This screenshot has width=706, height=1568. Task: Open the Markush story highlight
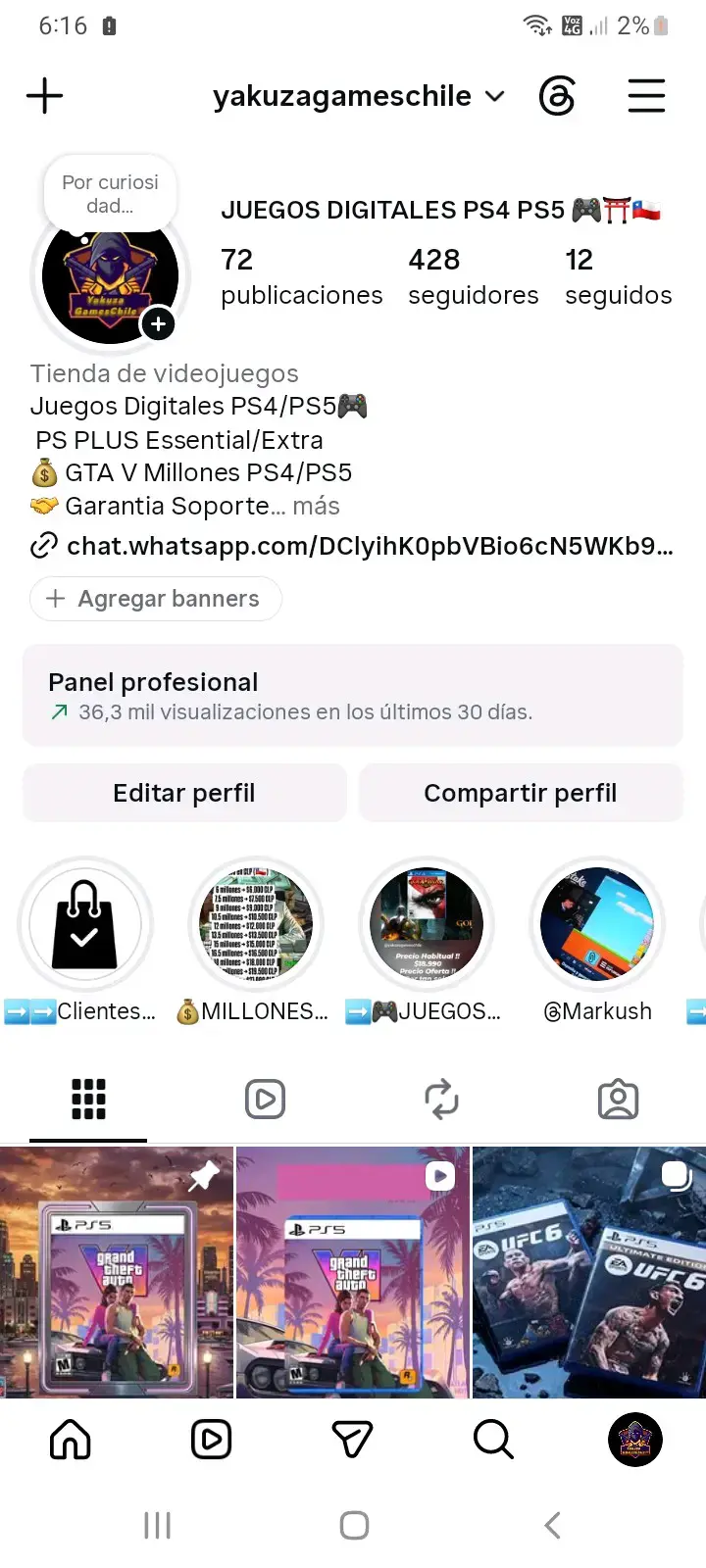(x=597, y=924)
